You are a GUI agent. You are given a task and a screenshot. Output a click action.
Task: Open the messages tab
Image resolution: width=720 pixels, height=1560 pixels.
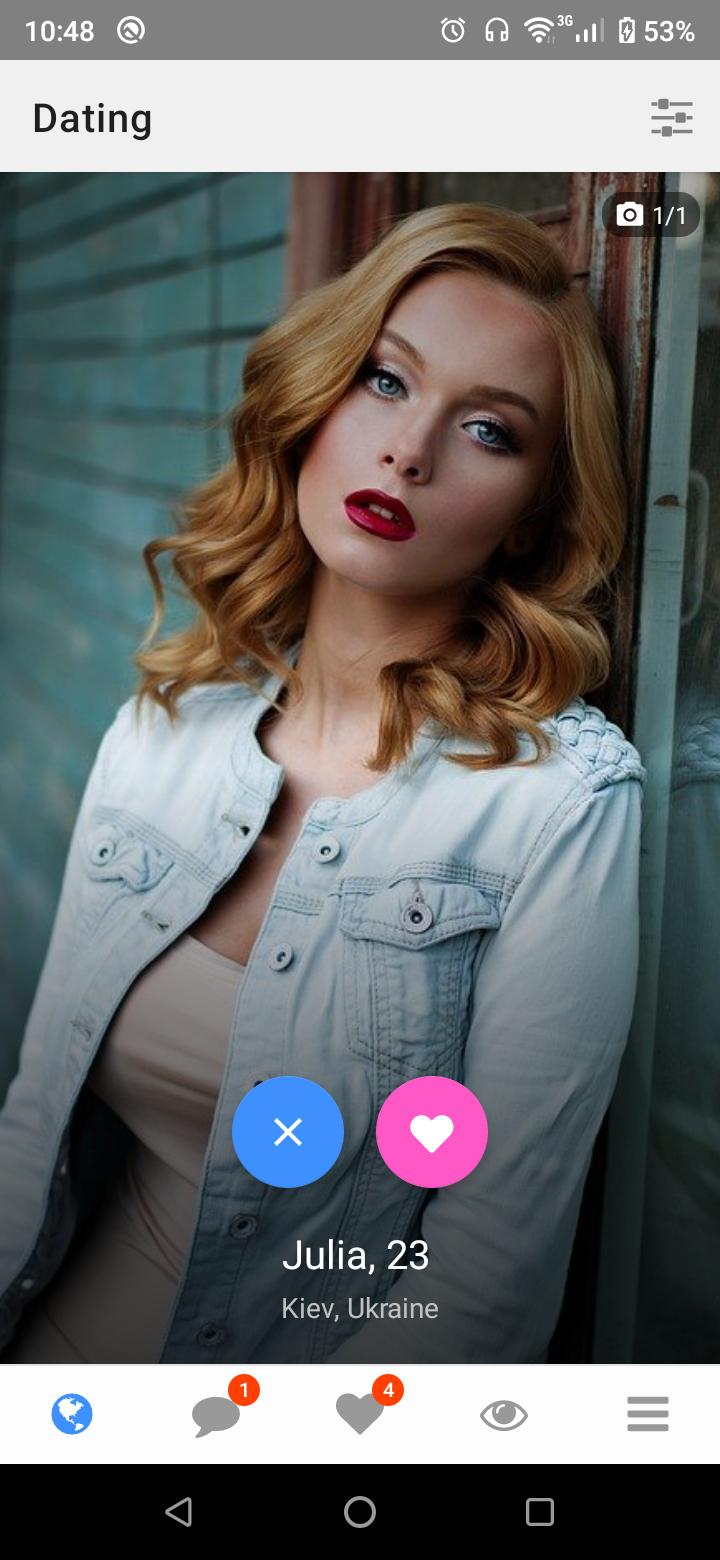pos(216,1415)
